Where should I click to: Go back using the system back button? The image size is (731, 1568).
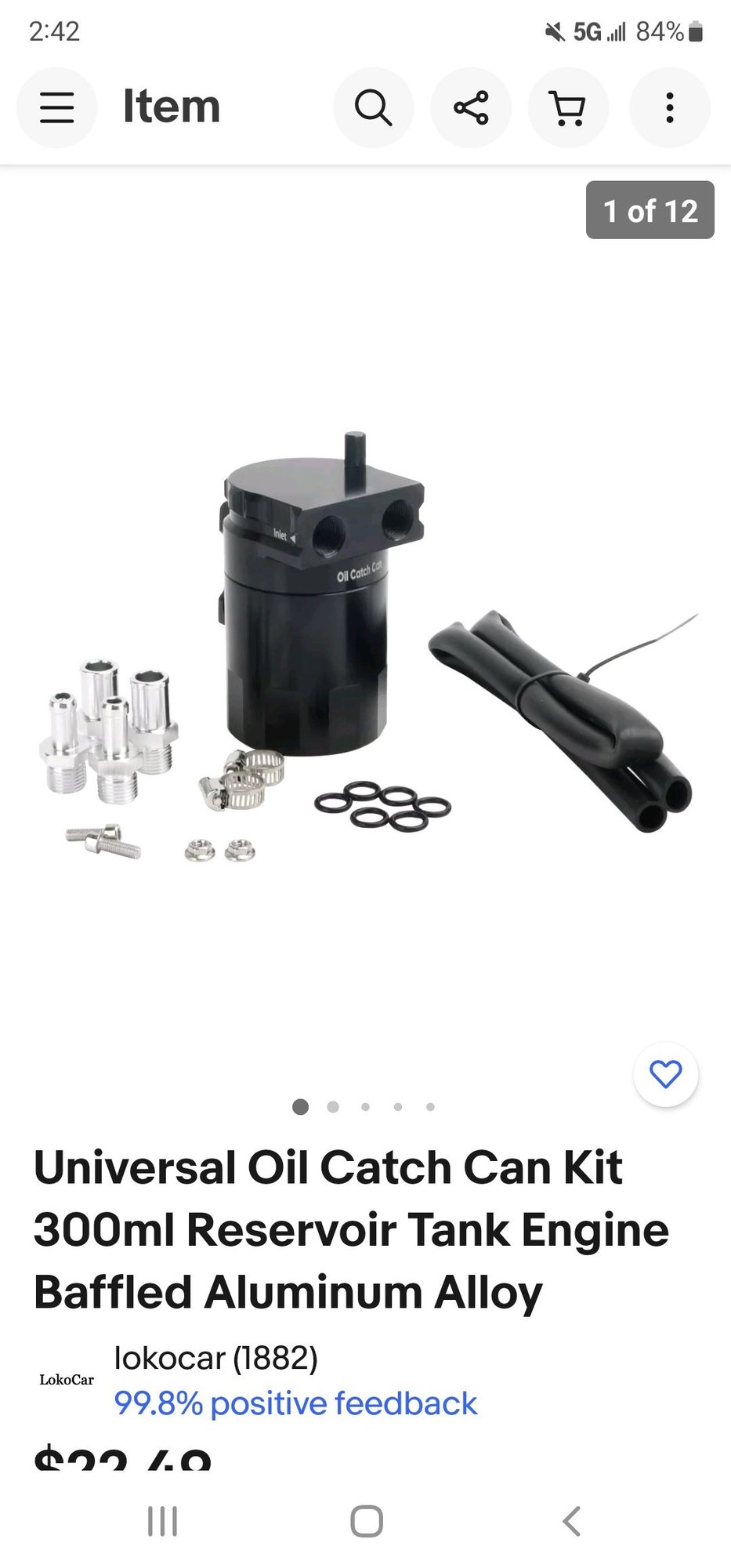(x=572, y=1522)
